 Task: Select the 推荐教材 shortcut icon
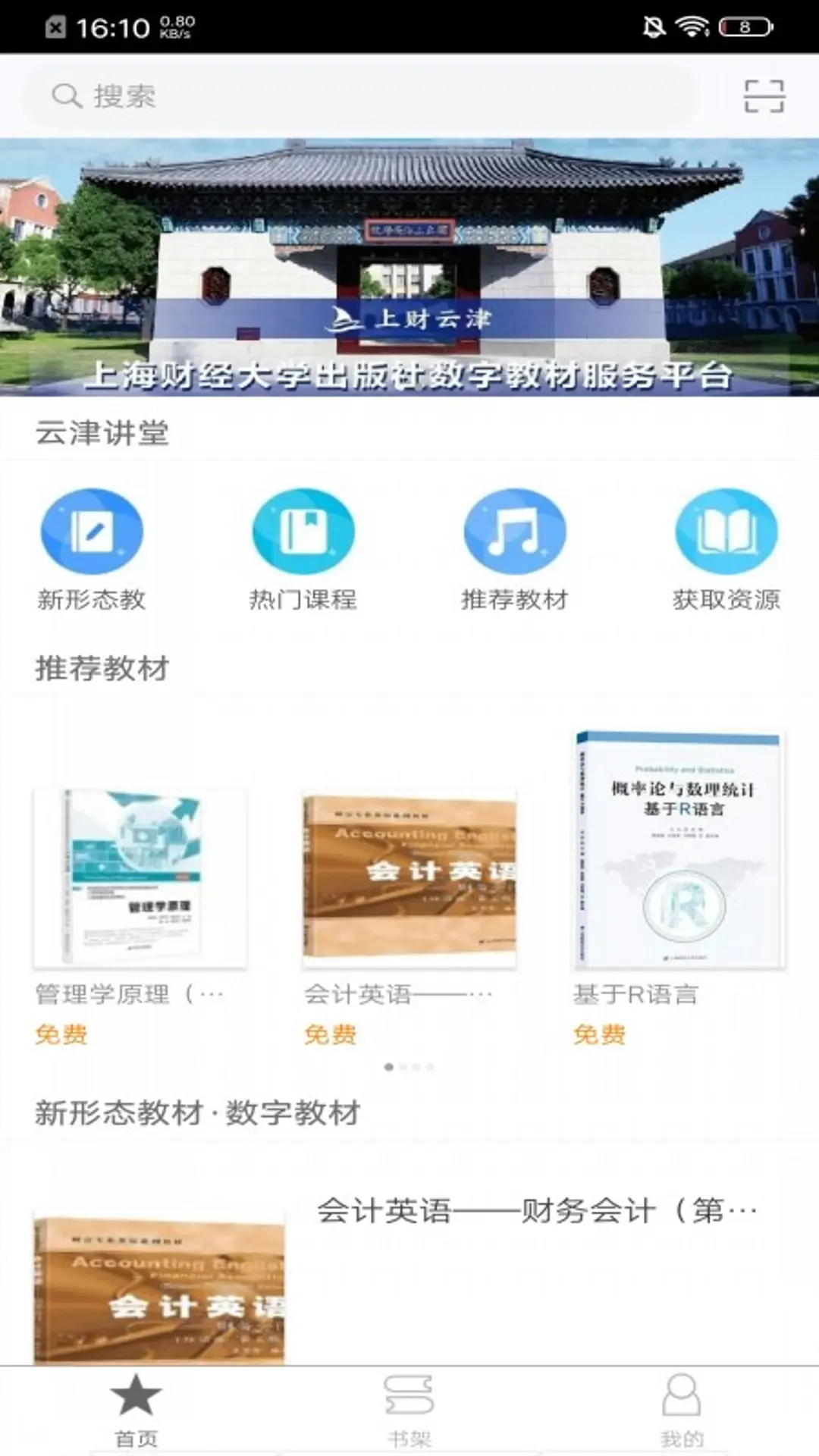515,532
